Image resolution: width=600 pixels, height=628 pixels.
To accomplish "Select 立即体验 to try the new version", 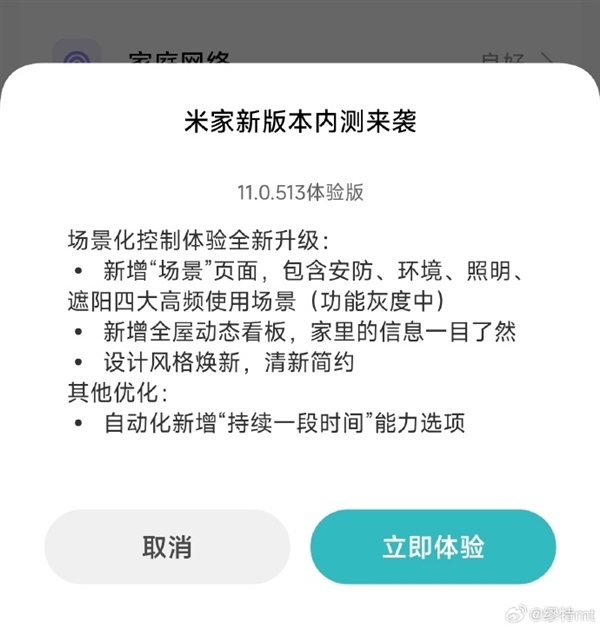I will coord(433,547).
